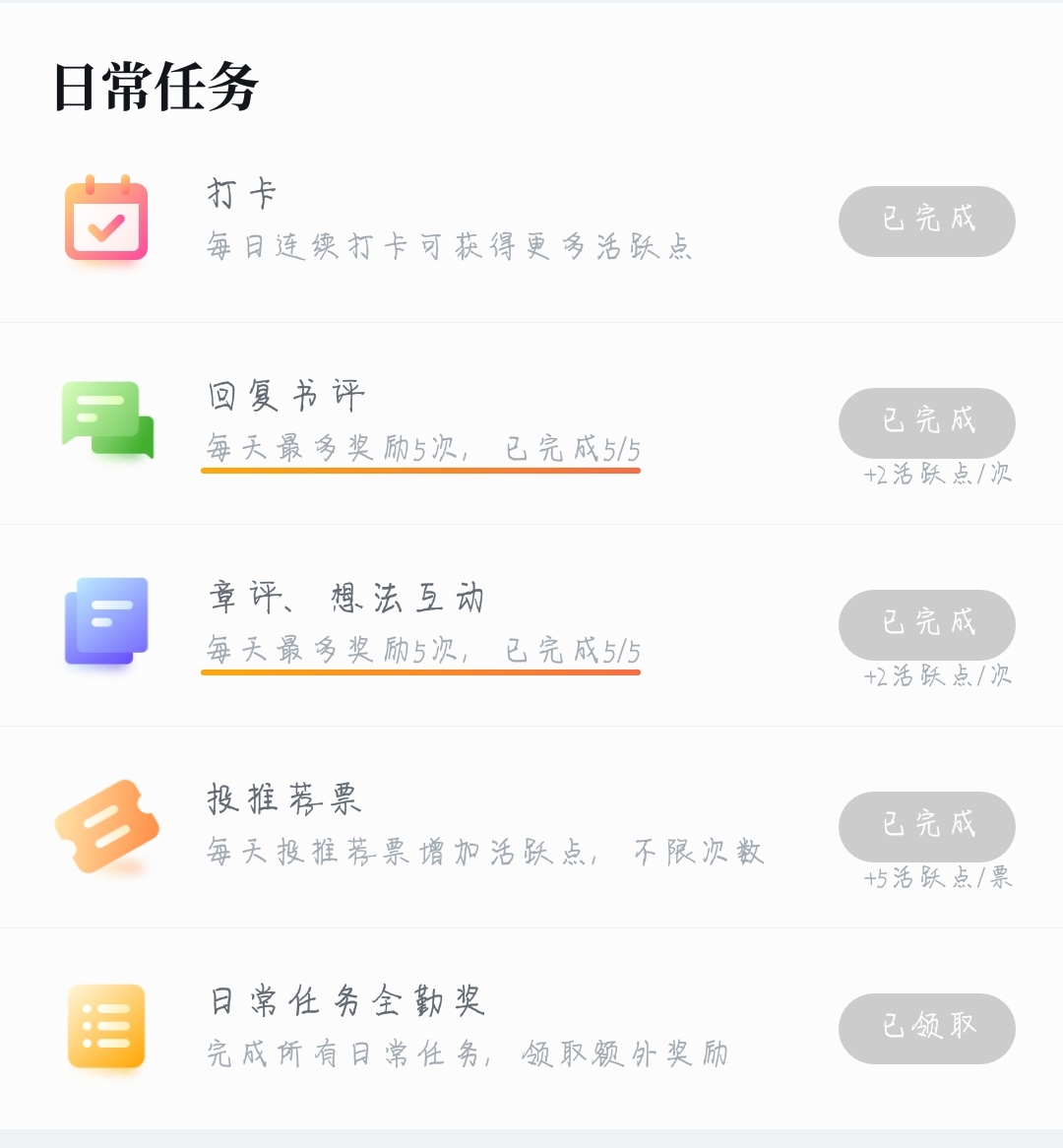Tap 已完成 button for 打卡 task

[x=926, y=222]
